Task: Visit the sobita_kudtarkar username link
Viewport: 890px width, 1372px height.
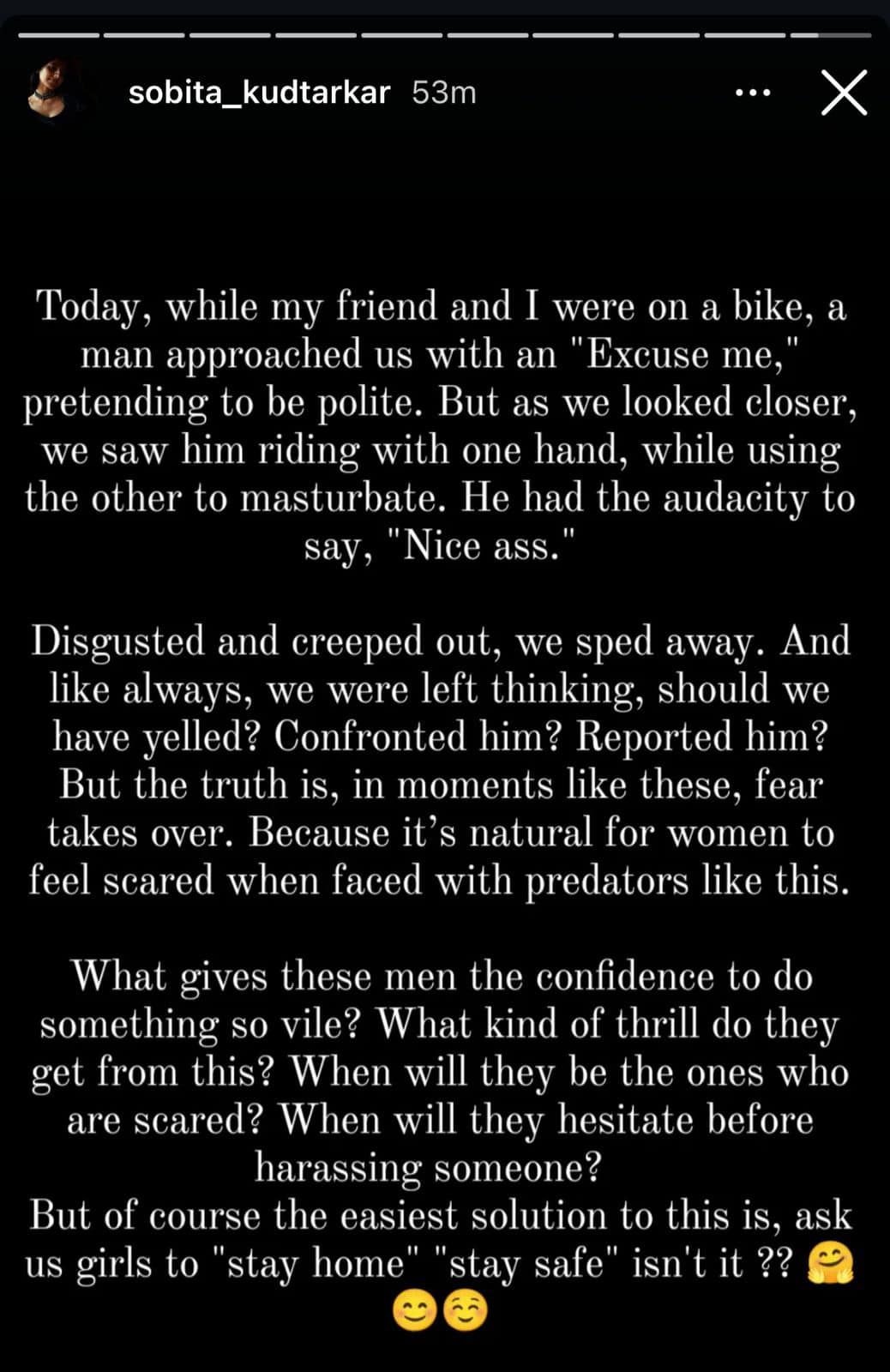Action: [x=259, y=93]
